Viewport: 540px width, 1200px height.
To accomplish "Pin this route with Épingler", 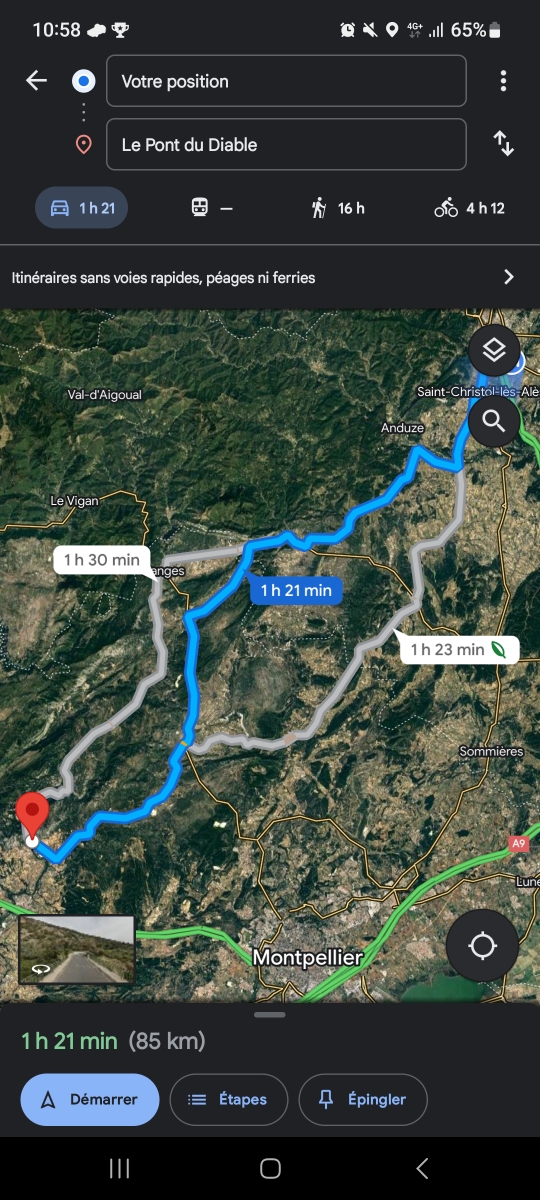I will (363, 1099).
